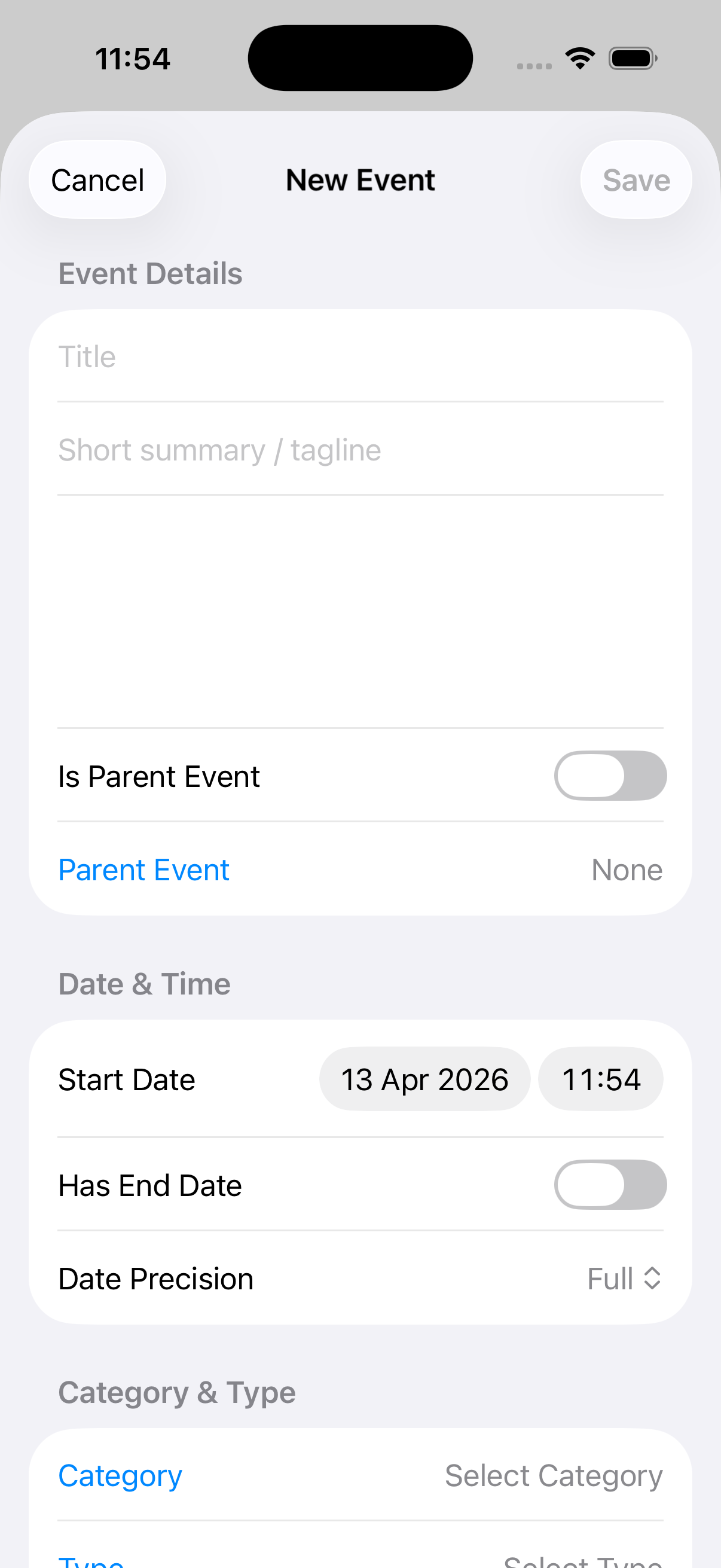The image size is (721, 1568).
Task: Enable the Is Parent Event toggle
Action: [x=610, y=775]
